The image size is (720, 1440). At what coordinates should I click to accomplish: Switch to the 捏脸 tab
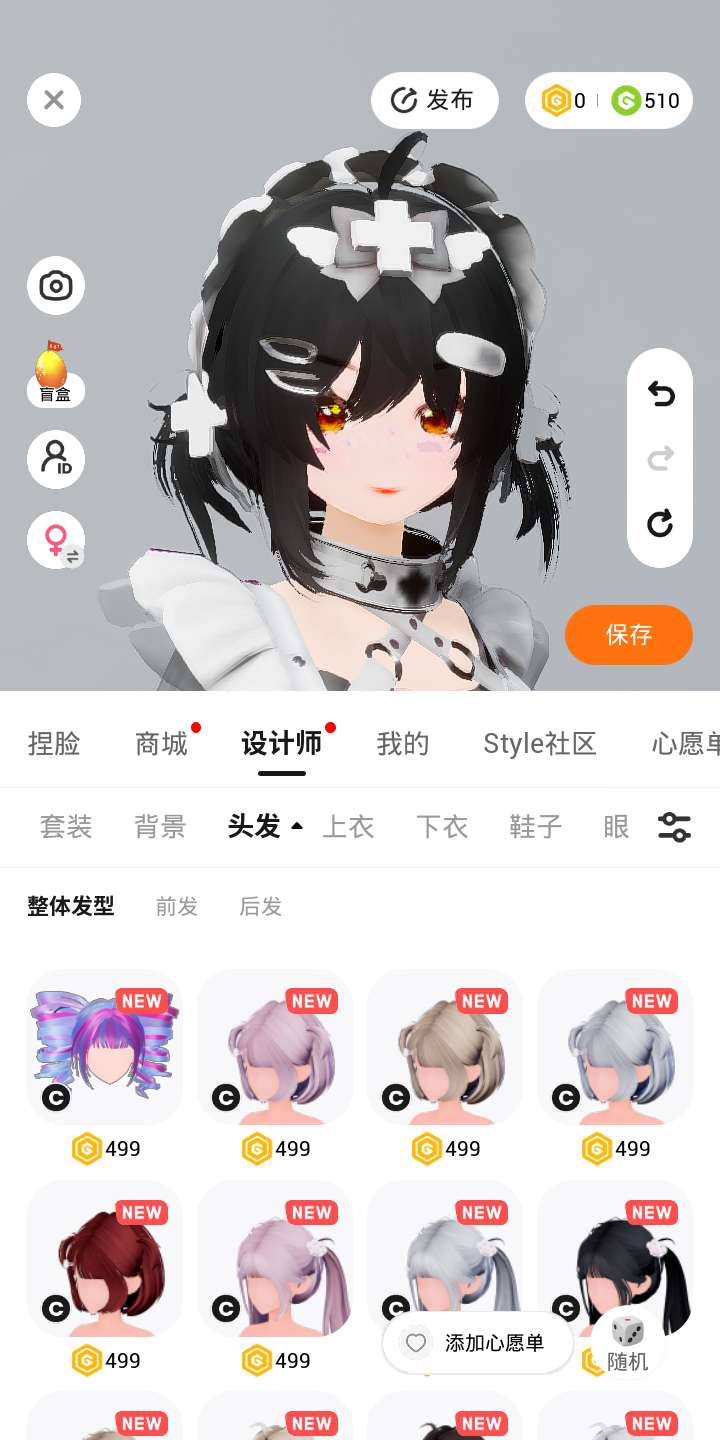(x=54, y=744)
